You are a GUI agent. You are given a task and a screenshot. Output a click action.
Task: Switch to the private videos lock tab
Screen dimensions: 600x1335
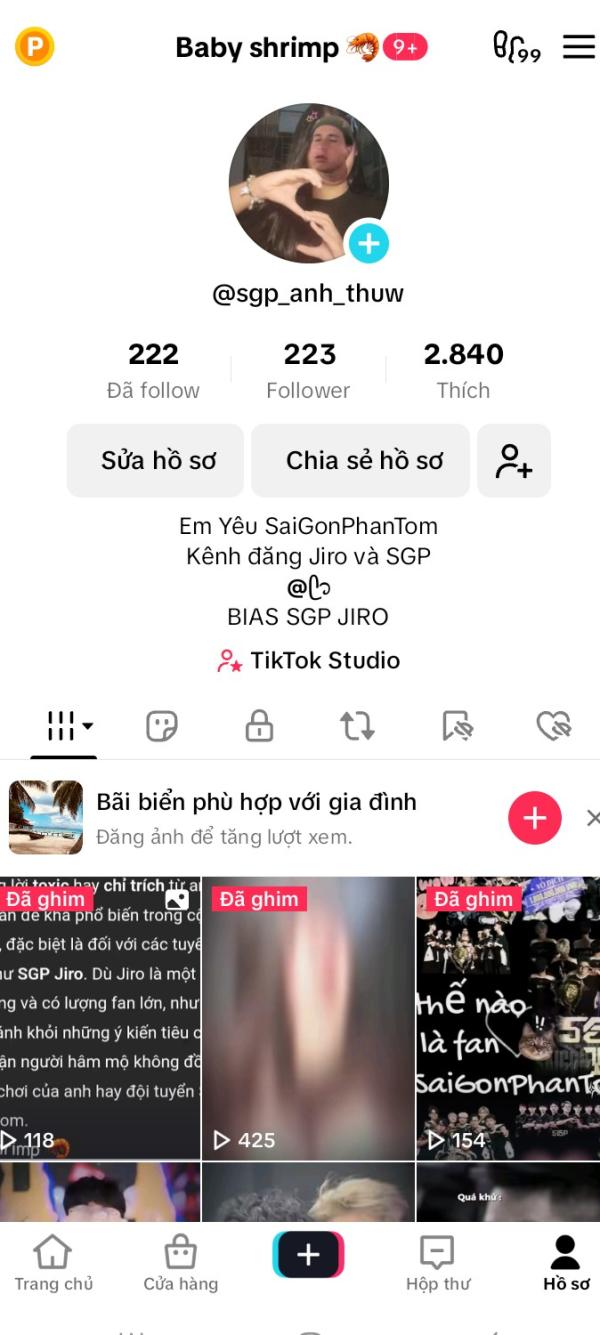pyautogui.click(x=259, y=726)
